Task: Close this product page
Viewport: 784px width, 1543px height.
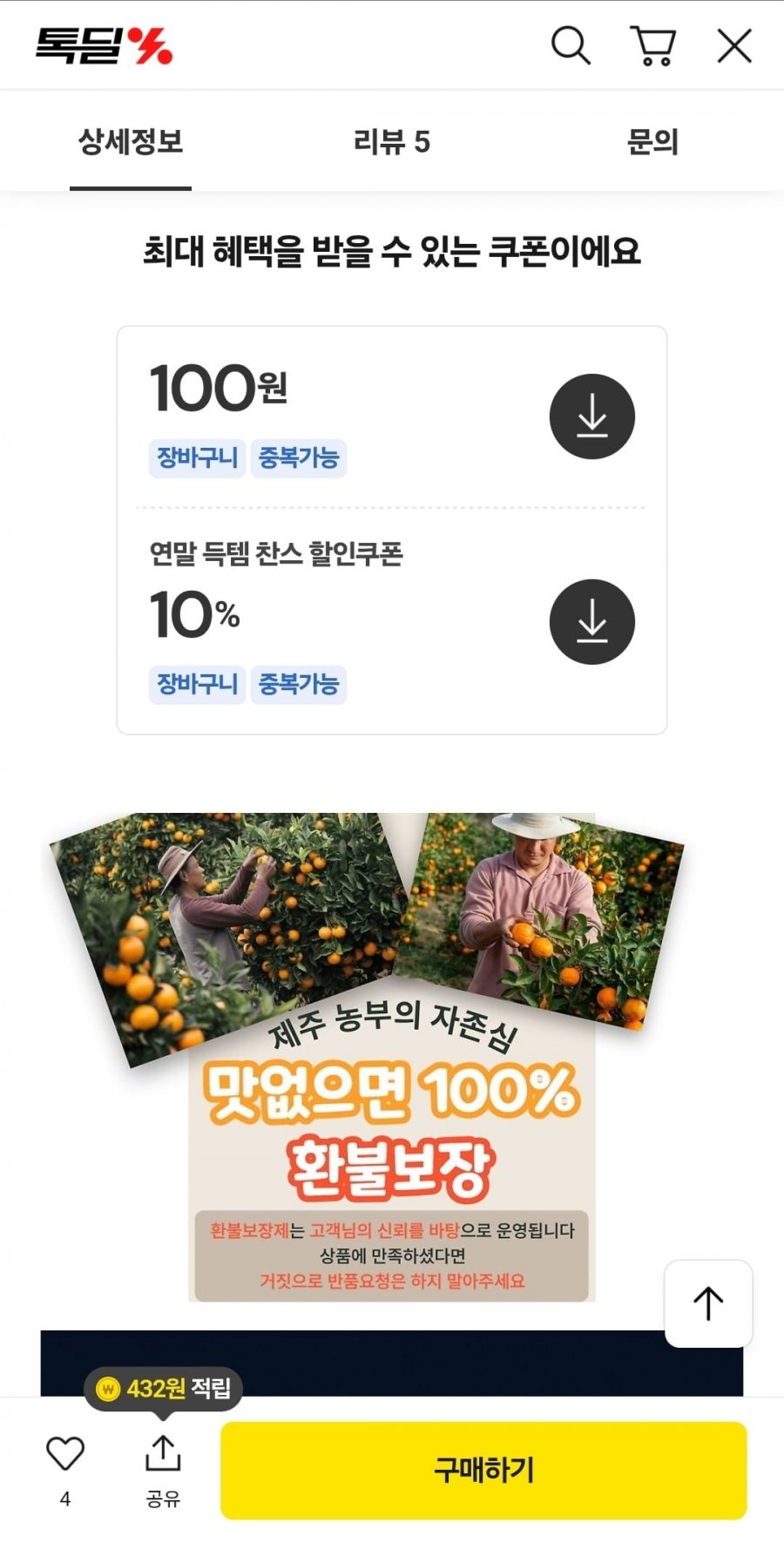Action: pyautogui.click(x=734, y=45)
